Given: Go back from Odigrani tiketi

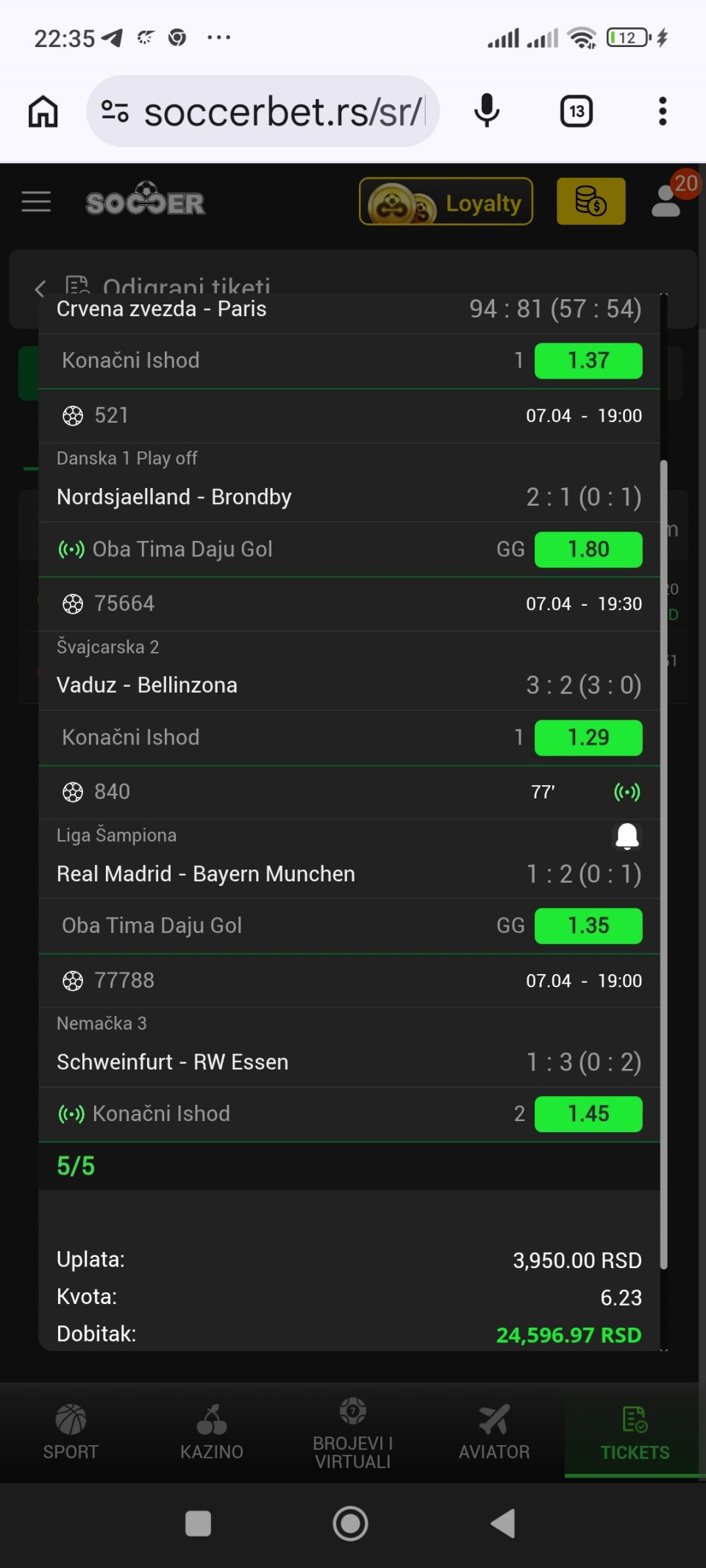Looking at the screenshot, I should point(40,288).
